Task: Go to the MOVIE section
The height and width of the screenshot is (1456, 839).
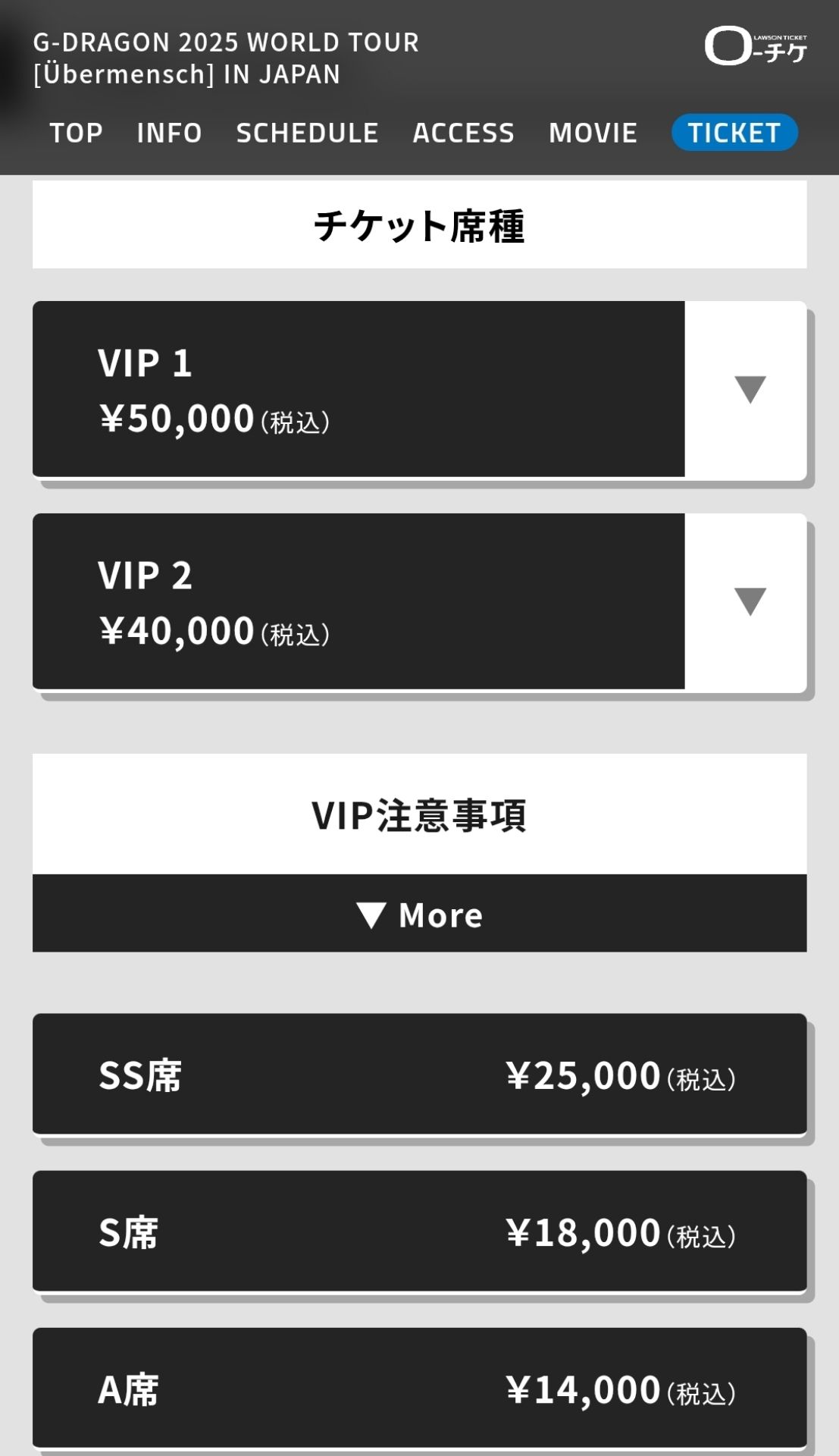Action: (593, 133)
